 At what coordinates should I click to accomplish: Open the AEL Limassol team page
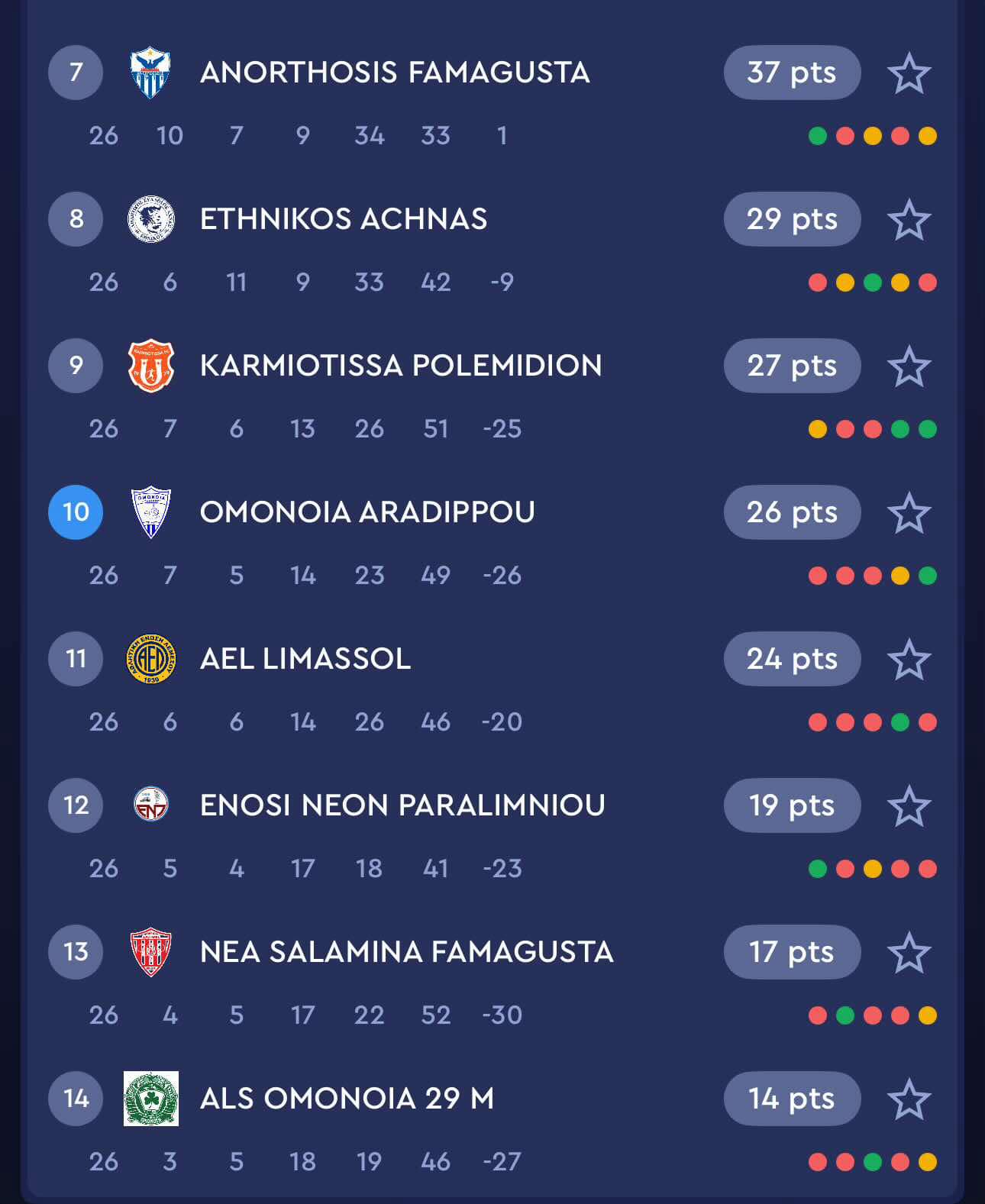click(305, 659)
